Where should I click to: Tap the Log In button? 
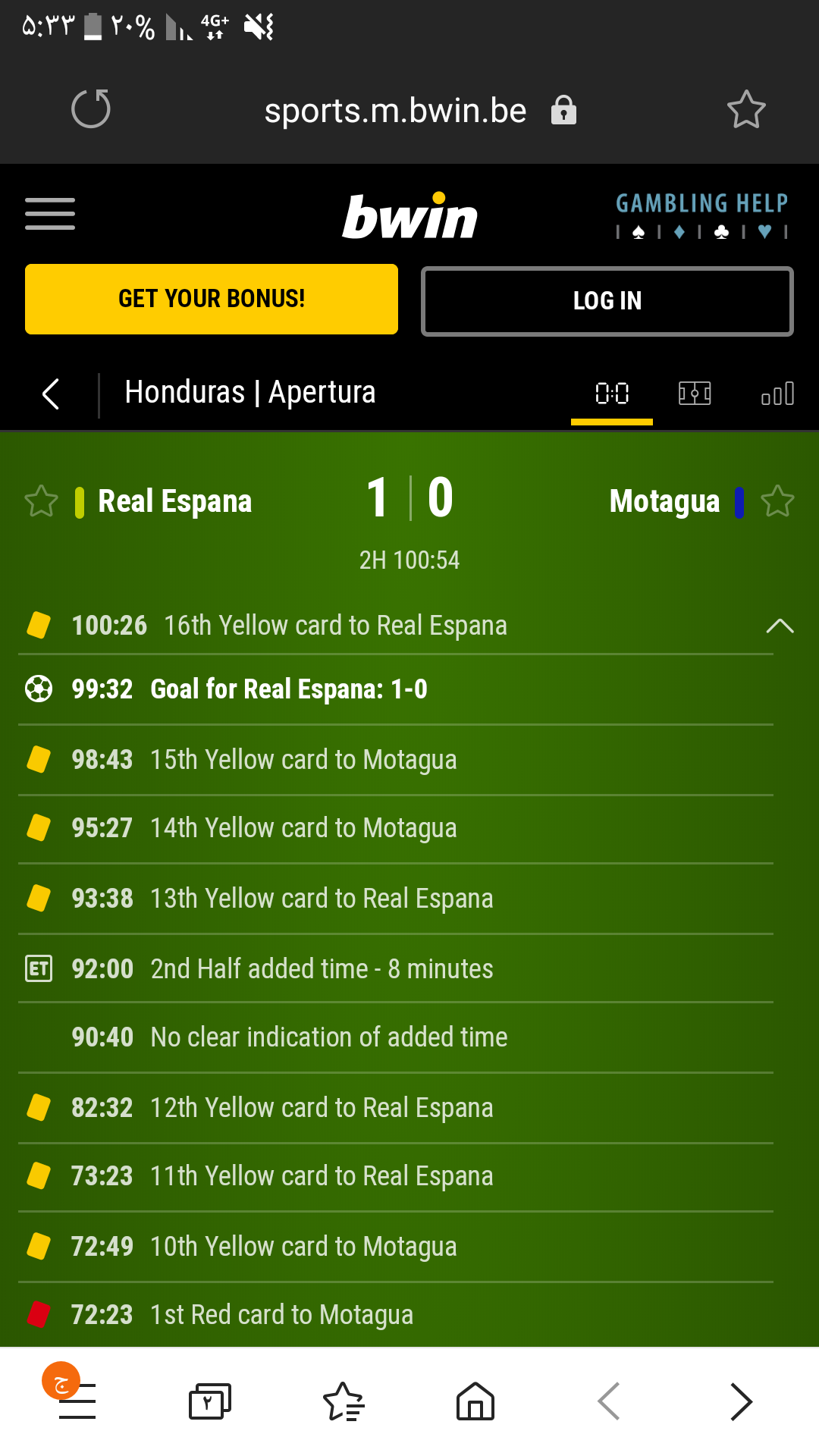(x=607, y=301)
